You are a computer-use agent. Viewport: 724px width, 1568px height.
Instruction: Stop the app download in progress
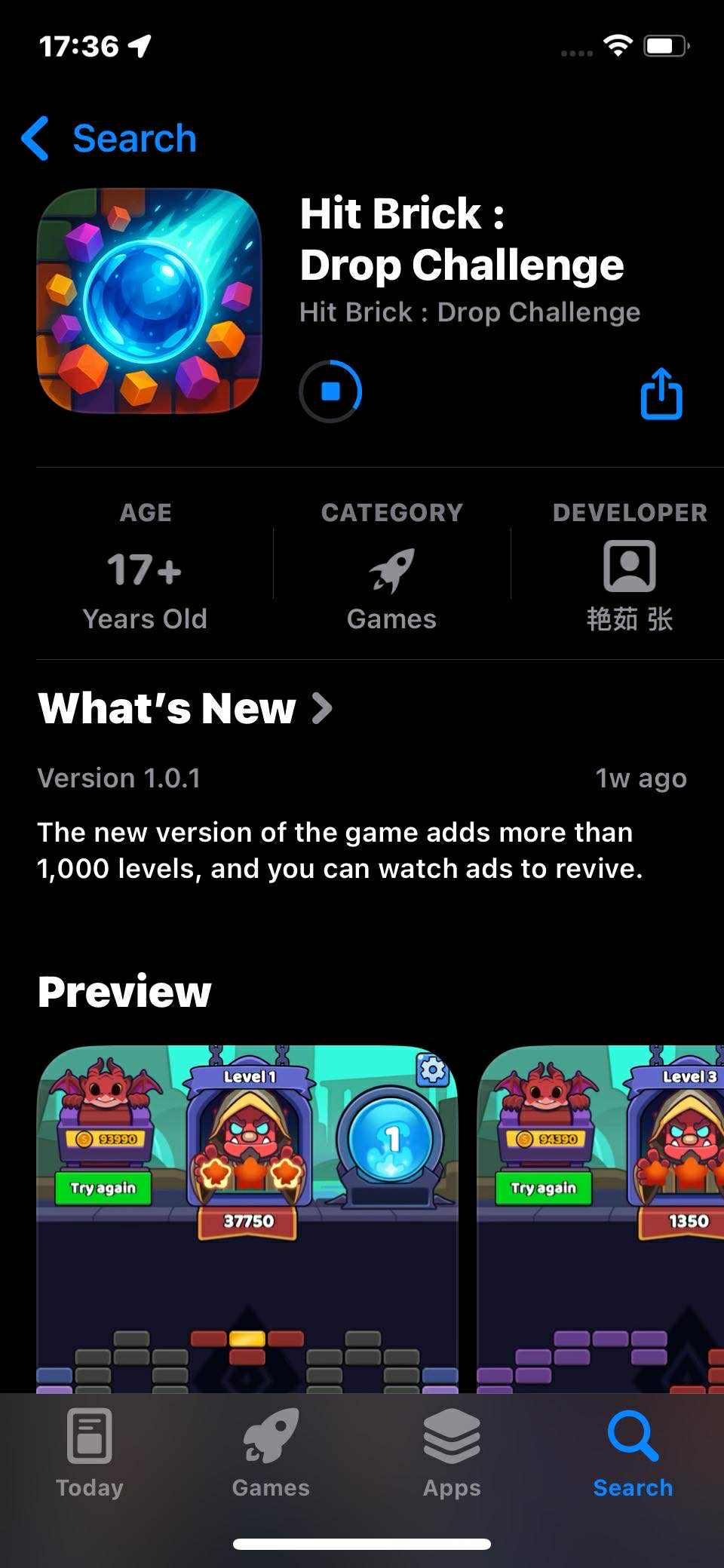point(330,391)
